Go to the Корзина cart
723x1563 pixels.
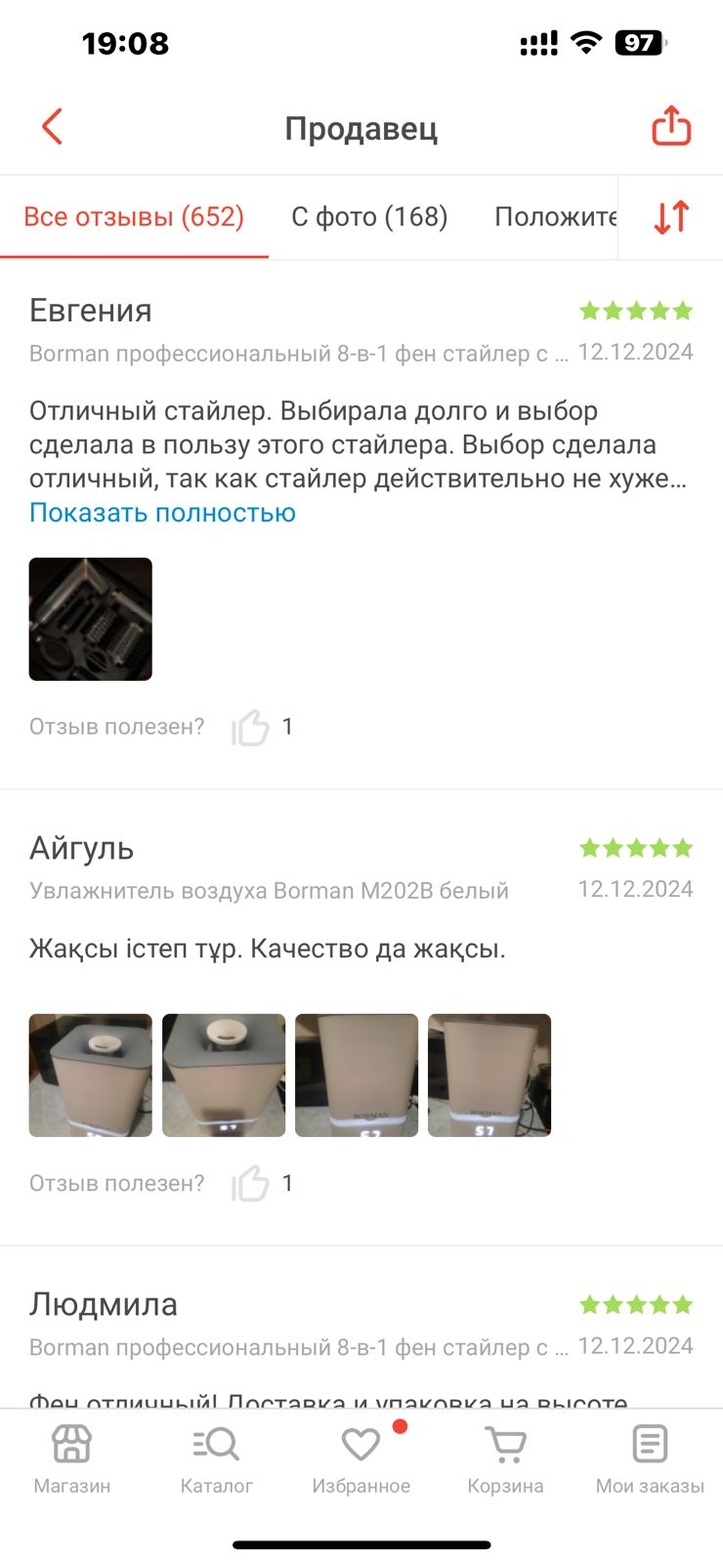point(505,1458)
